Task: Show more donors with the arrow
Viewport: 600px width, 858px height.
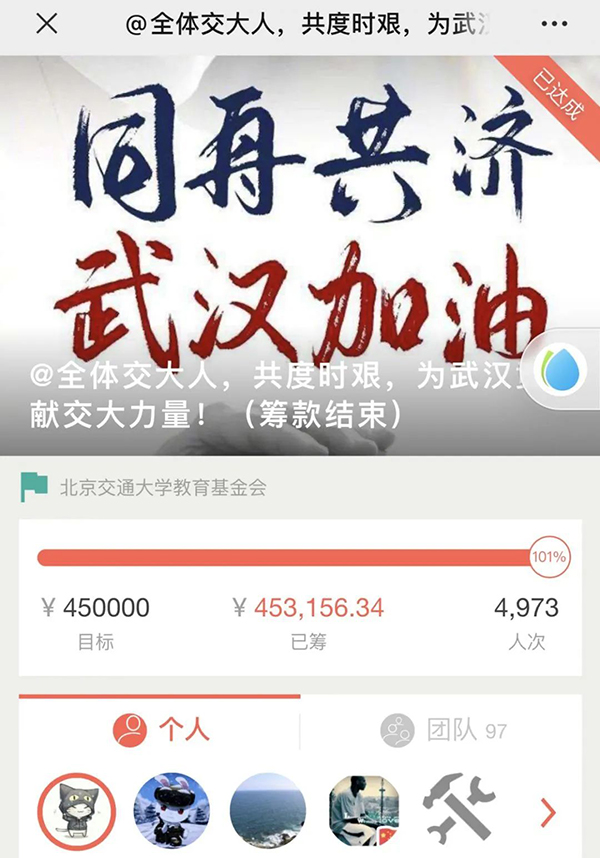Action: (548, 812)
